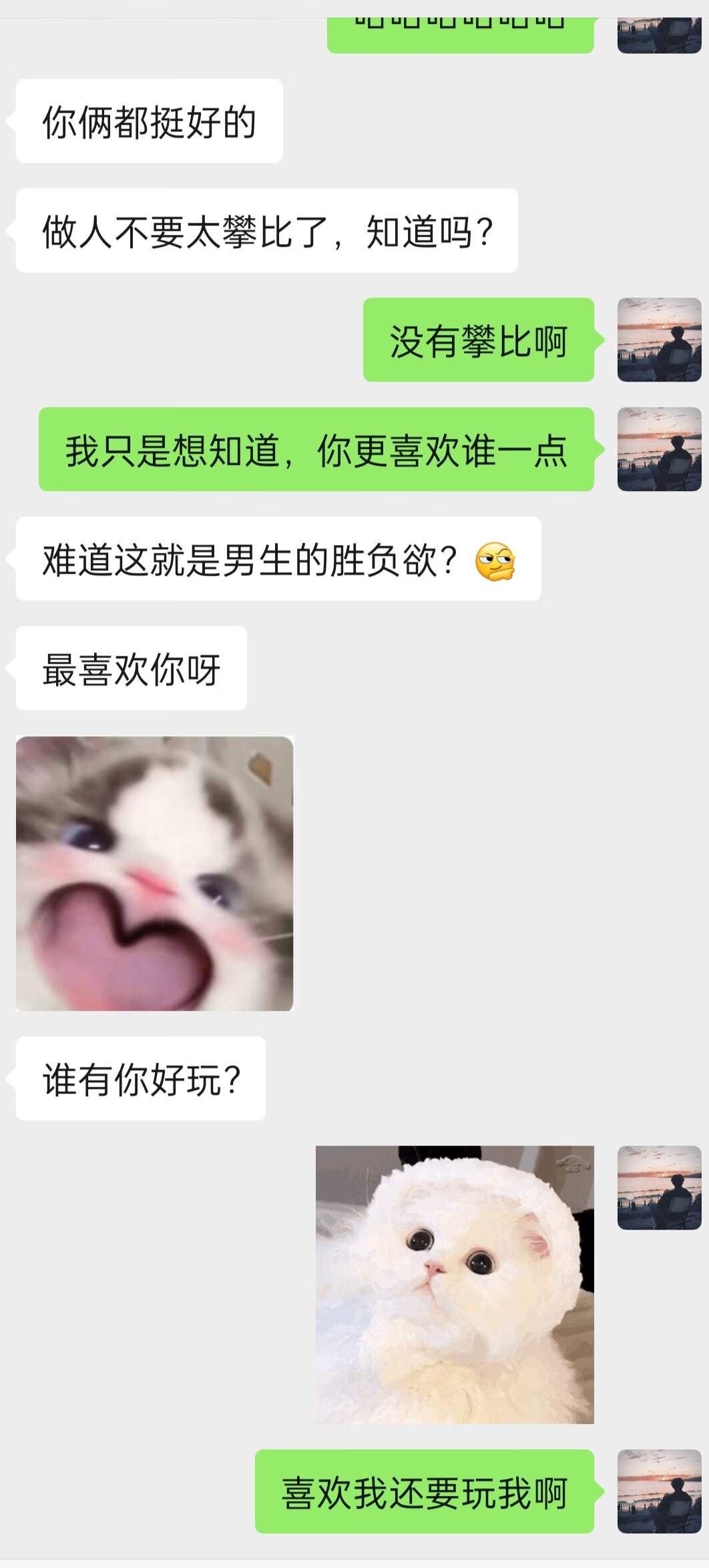Tap avatar beside "没有攀比啊" message
Screen dimensions: 709x1568
[659, 340]
